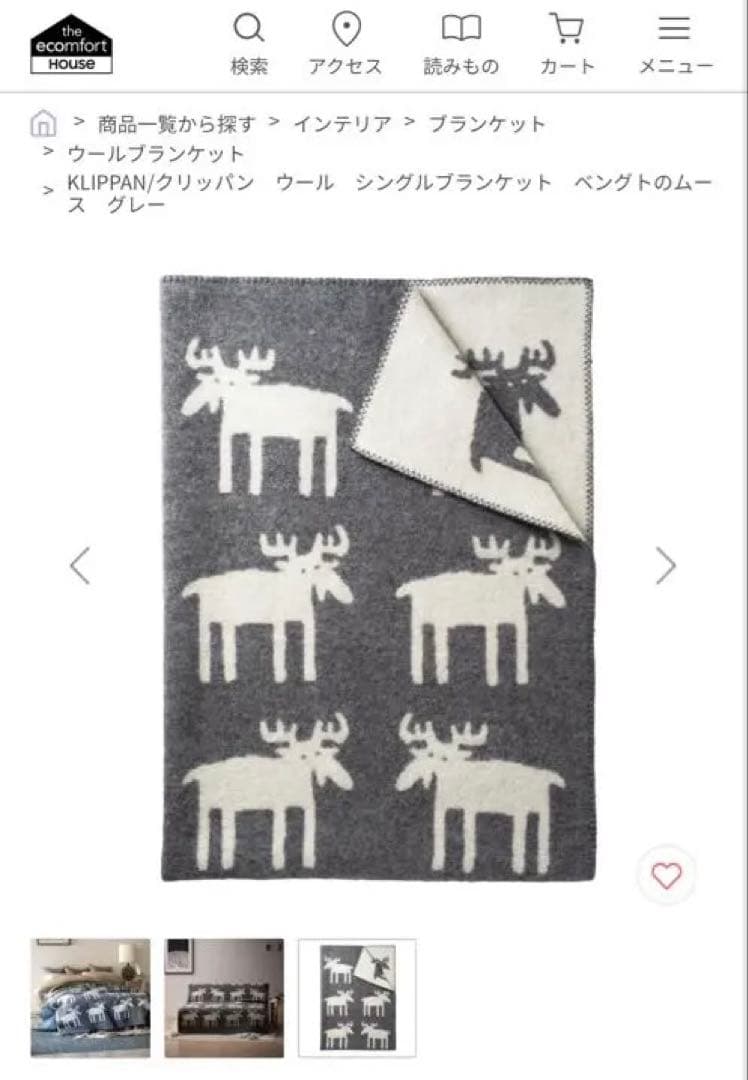This screenshot has height=1080, width=748.
Task: Open ブランケット breadcrumb link
Action: coord(487,124)
